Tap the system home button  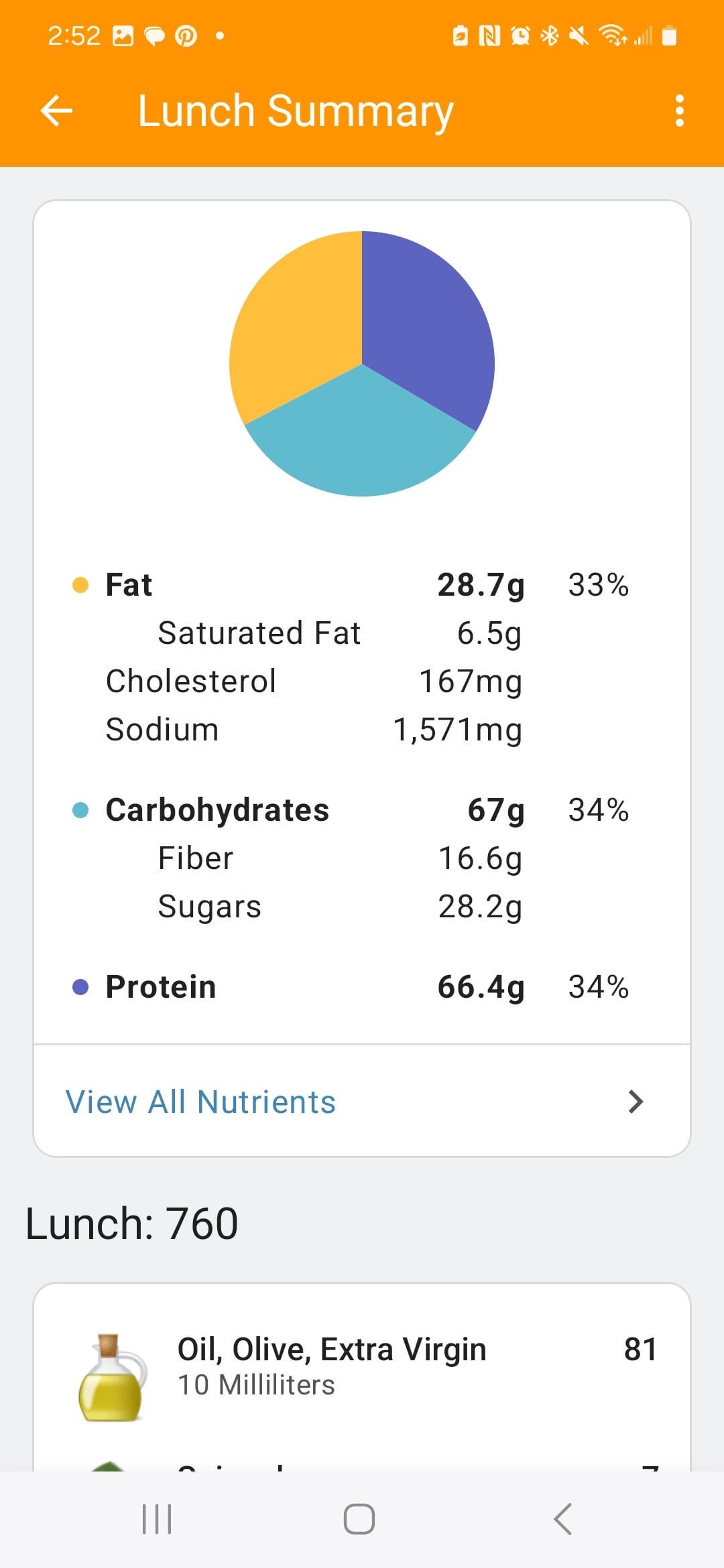click(359, 1519)
